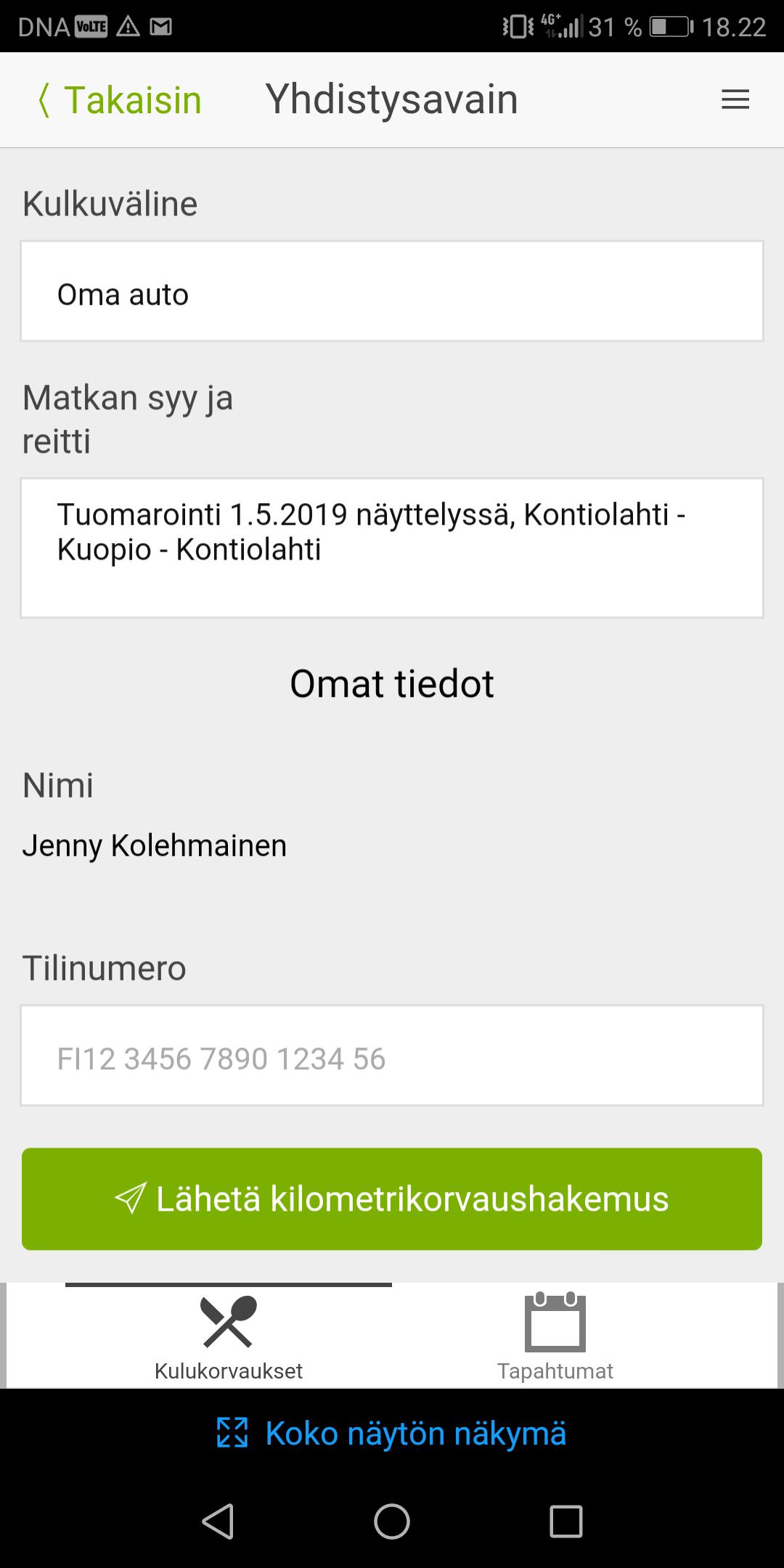Enable Koko näytön näkymä full screen
784x1568 pixels.
(392, 1433)
